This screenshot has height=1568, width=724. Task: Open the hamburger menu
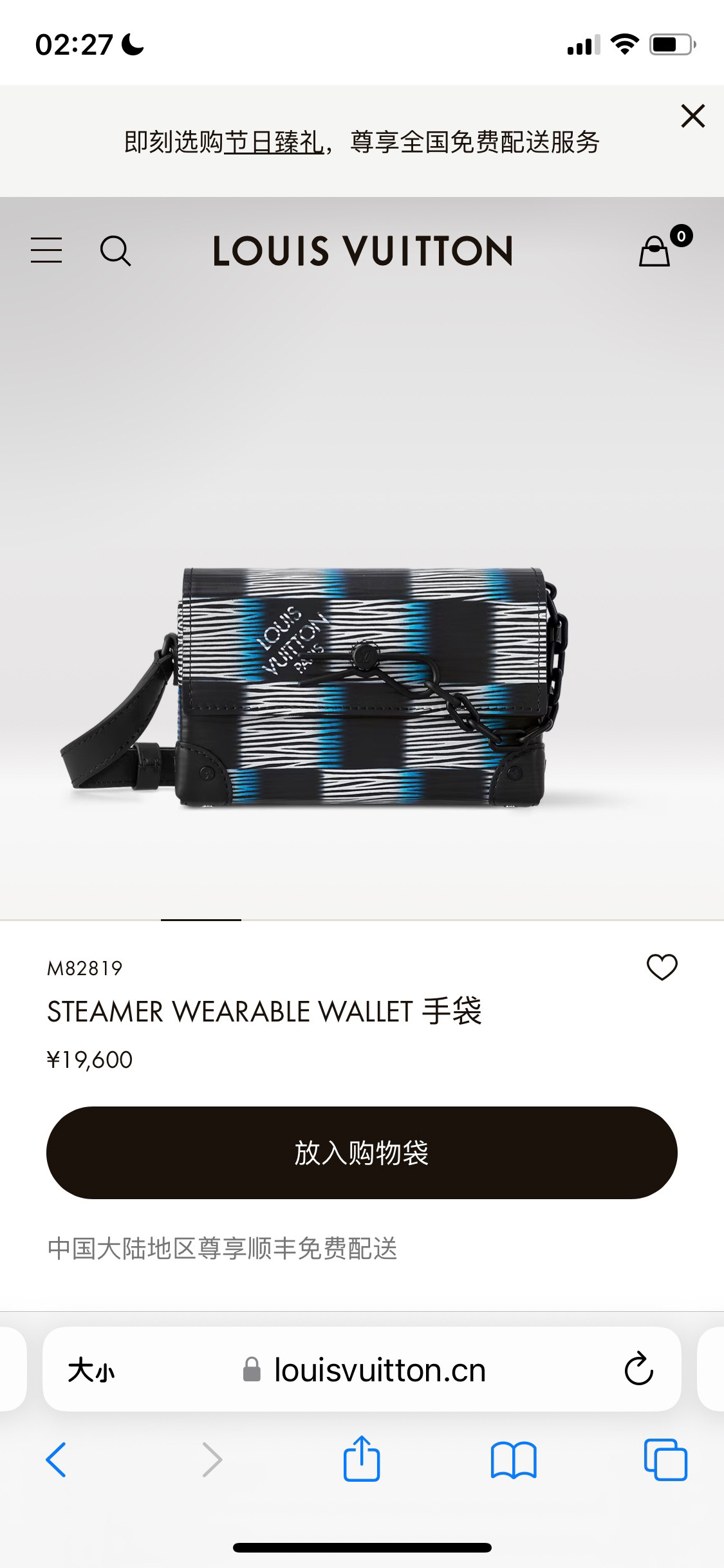pyautogui.click(x=46, y=250)
